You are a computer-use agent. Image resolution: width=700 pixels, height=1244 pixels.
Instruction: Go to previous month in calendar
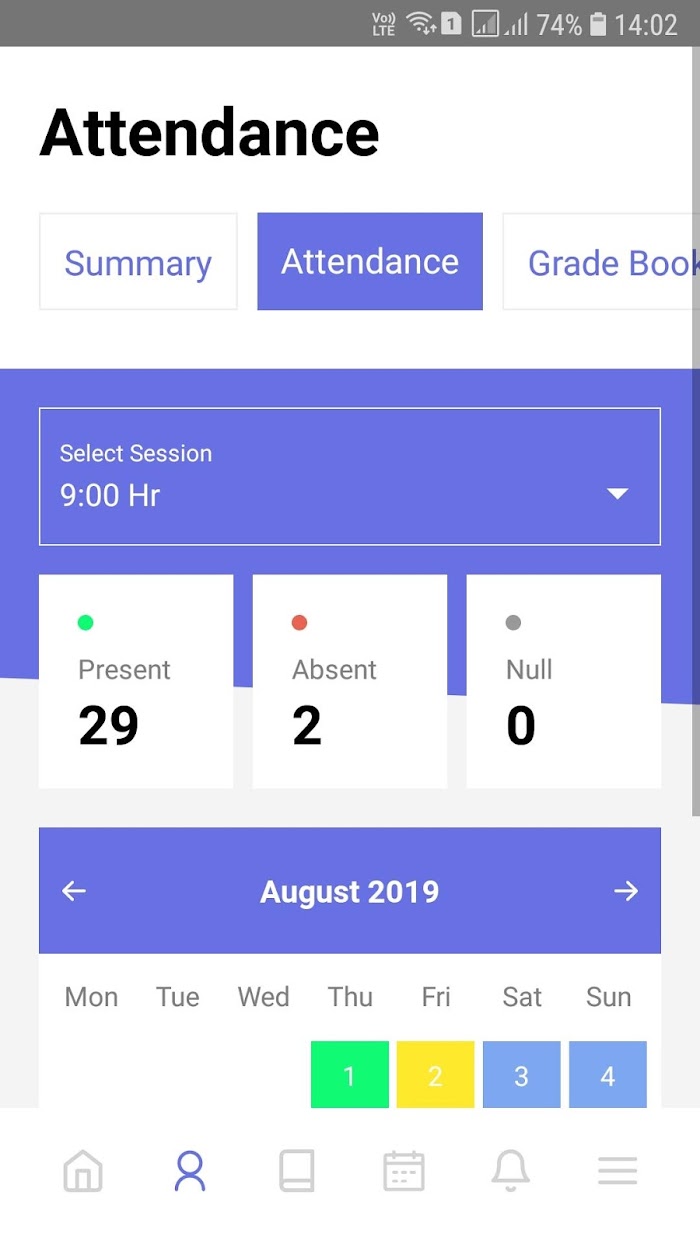tap(74, 891)
